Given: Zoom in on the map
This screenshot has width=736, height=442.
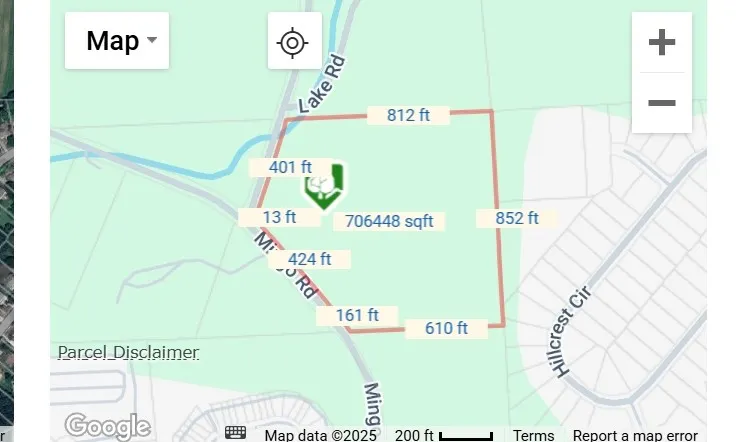Looking at the screenshot, I should 662,43.
